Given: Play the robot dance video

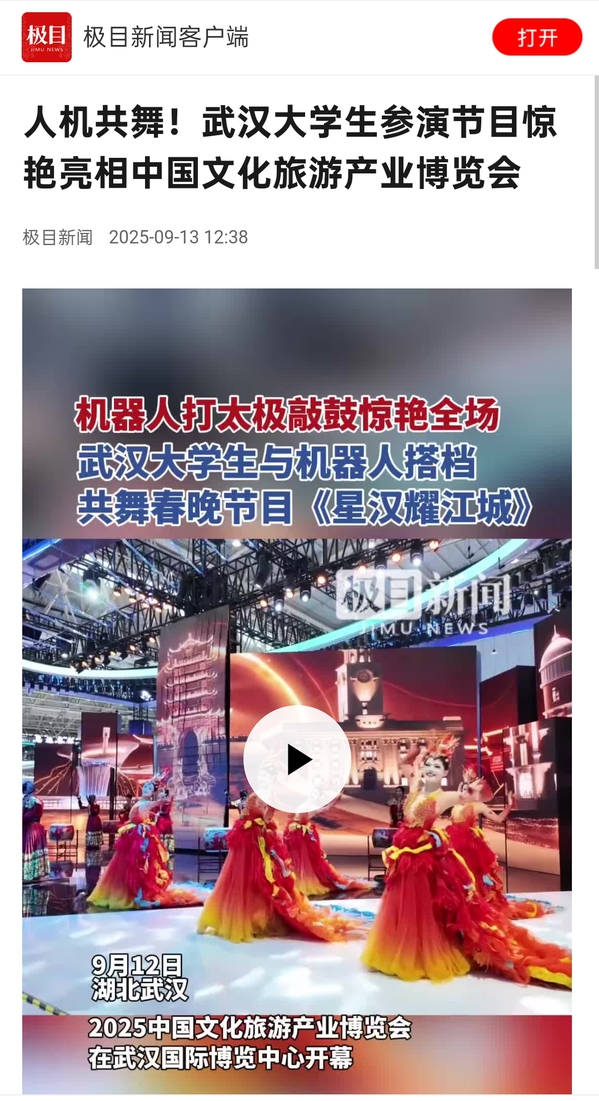Looking at the screenshot, I should click(298, 759).
